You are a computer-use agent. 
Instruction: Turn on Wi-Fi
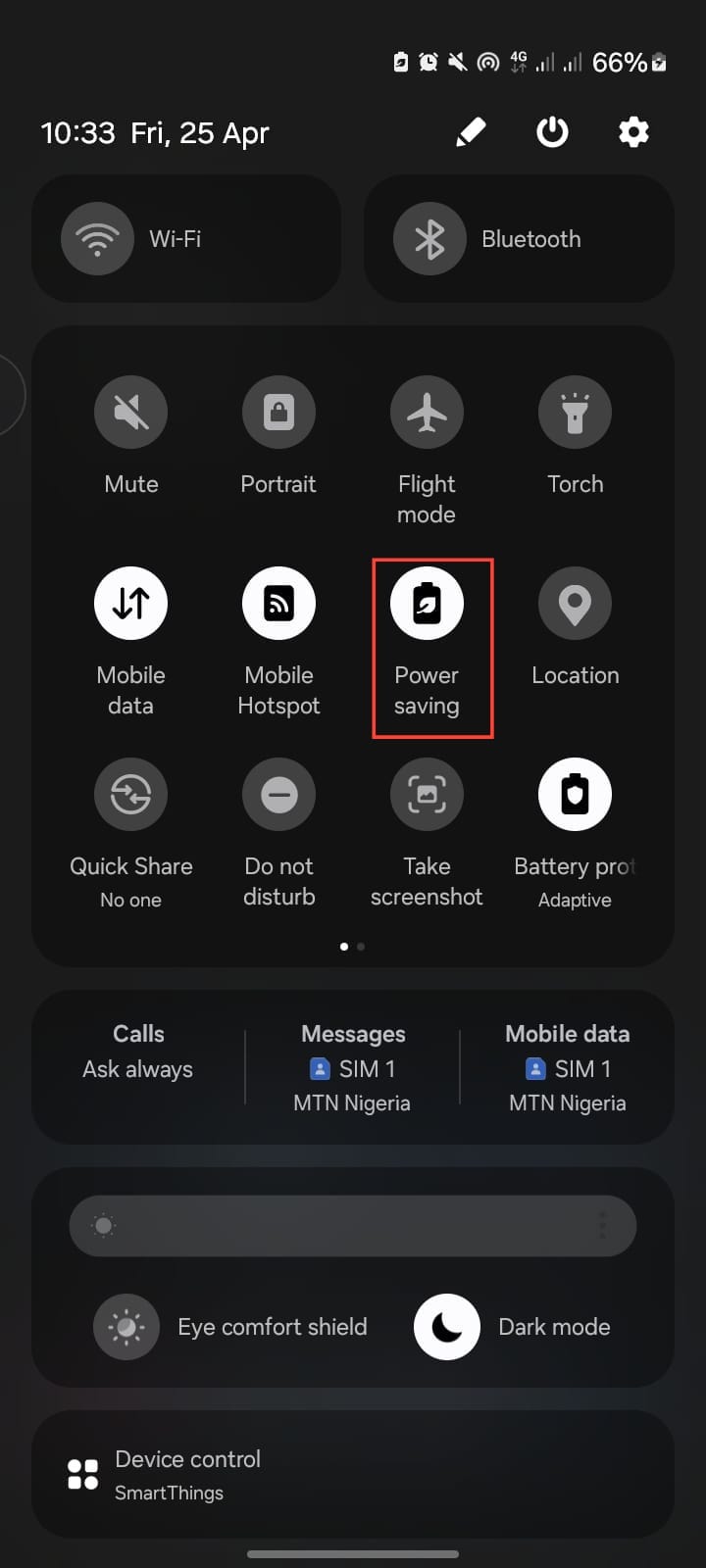point(98,239)
